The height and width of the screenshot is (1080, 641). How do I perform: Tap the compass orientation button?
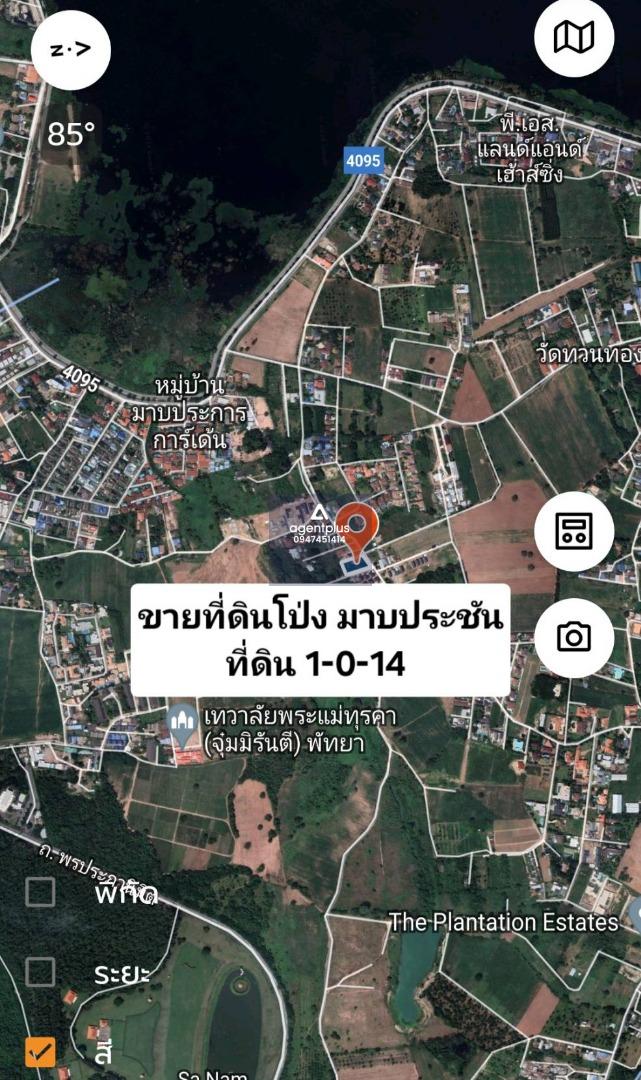tap(71, 50)
